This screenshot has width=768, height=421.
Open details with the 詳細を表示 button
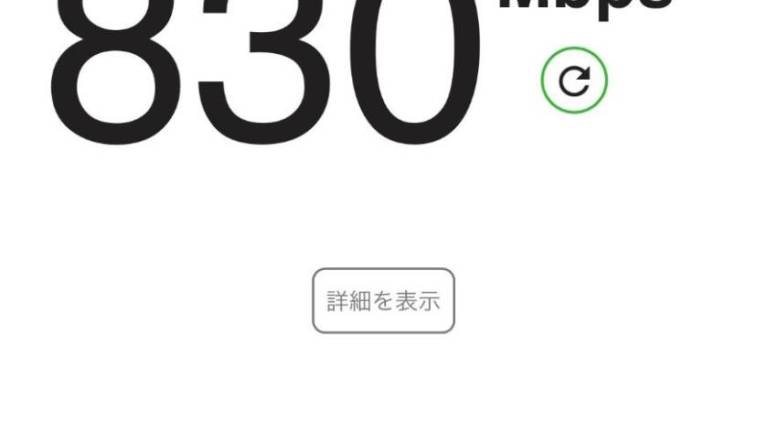[383, 300]
